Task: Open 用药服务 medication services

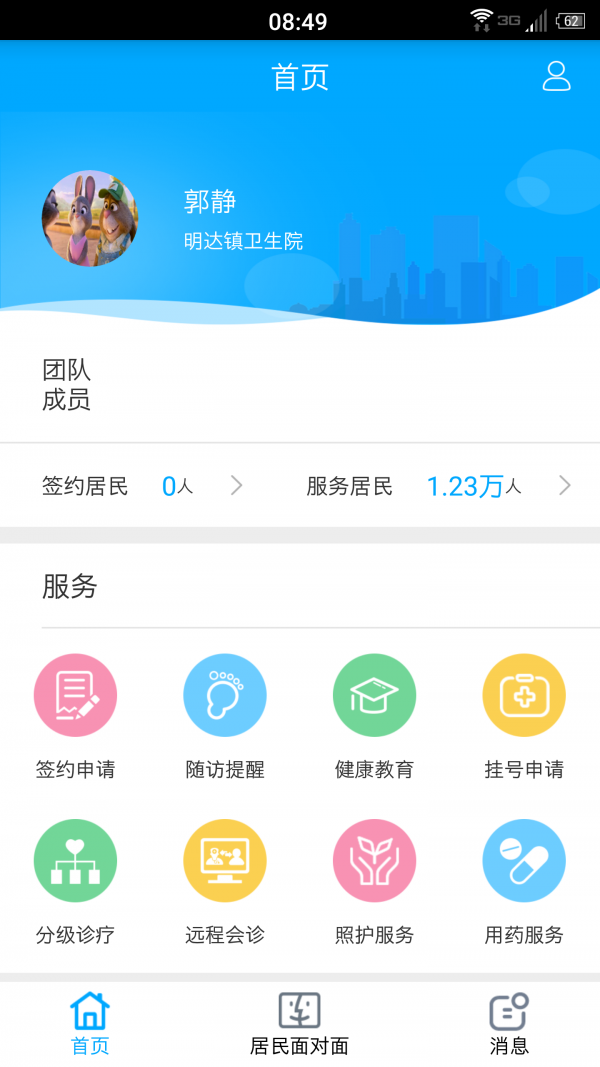Action: (524, 880)
